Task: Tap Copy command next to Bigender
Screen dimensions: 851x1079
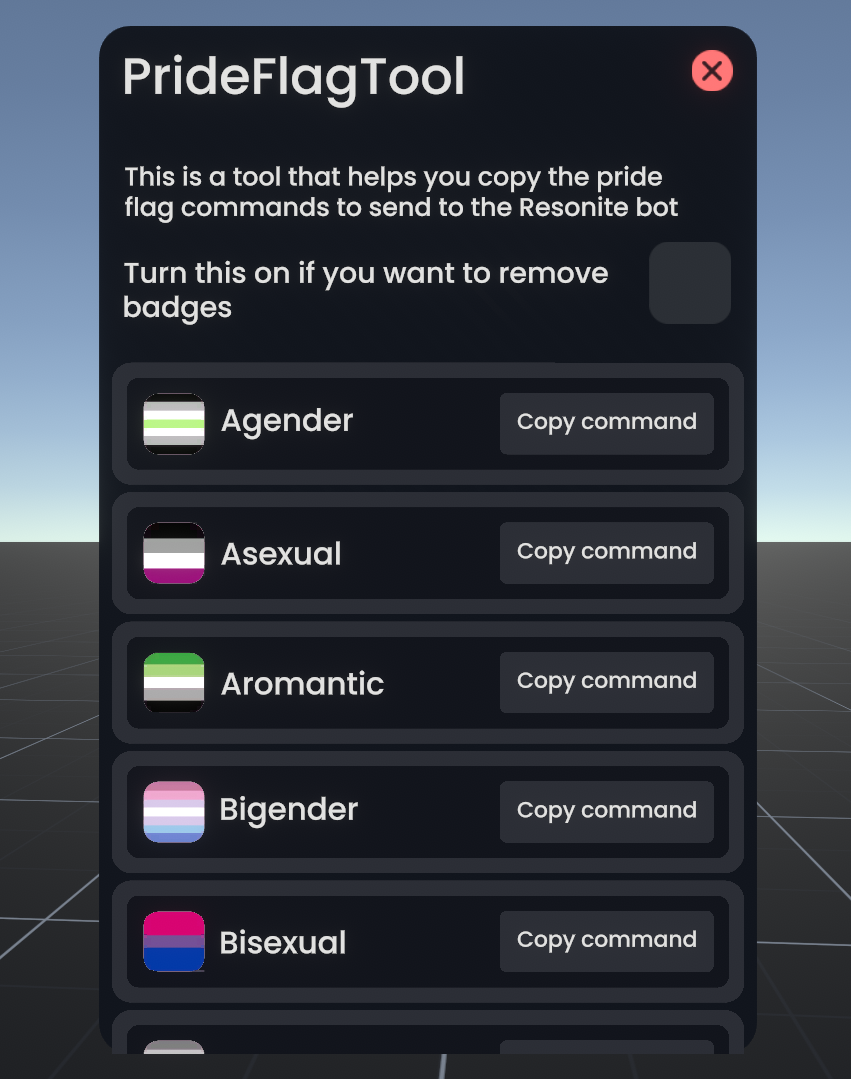Action: coord(606,811)
